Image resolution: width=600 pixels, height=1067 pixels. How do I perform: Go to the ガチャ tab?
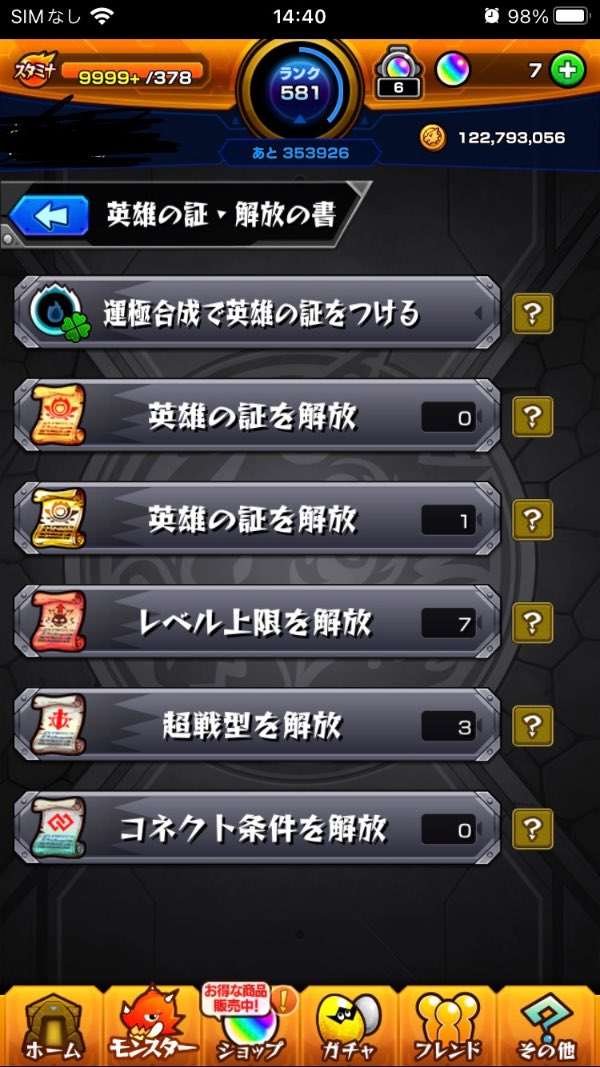coord(350,1025)
